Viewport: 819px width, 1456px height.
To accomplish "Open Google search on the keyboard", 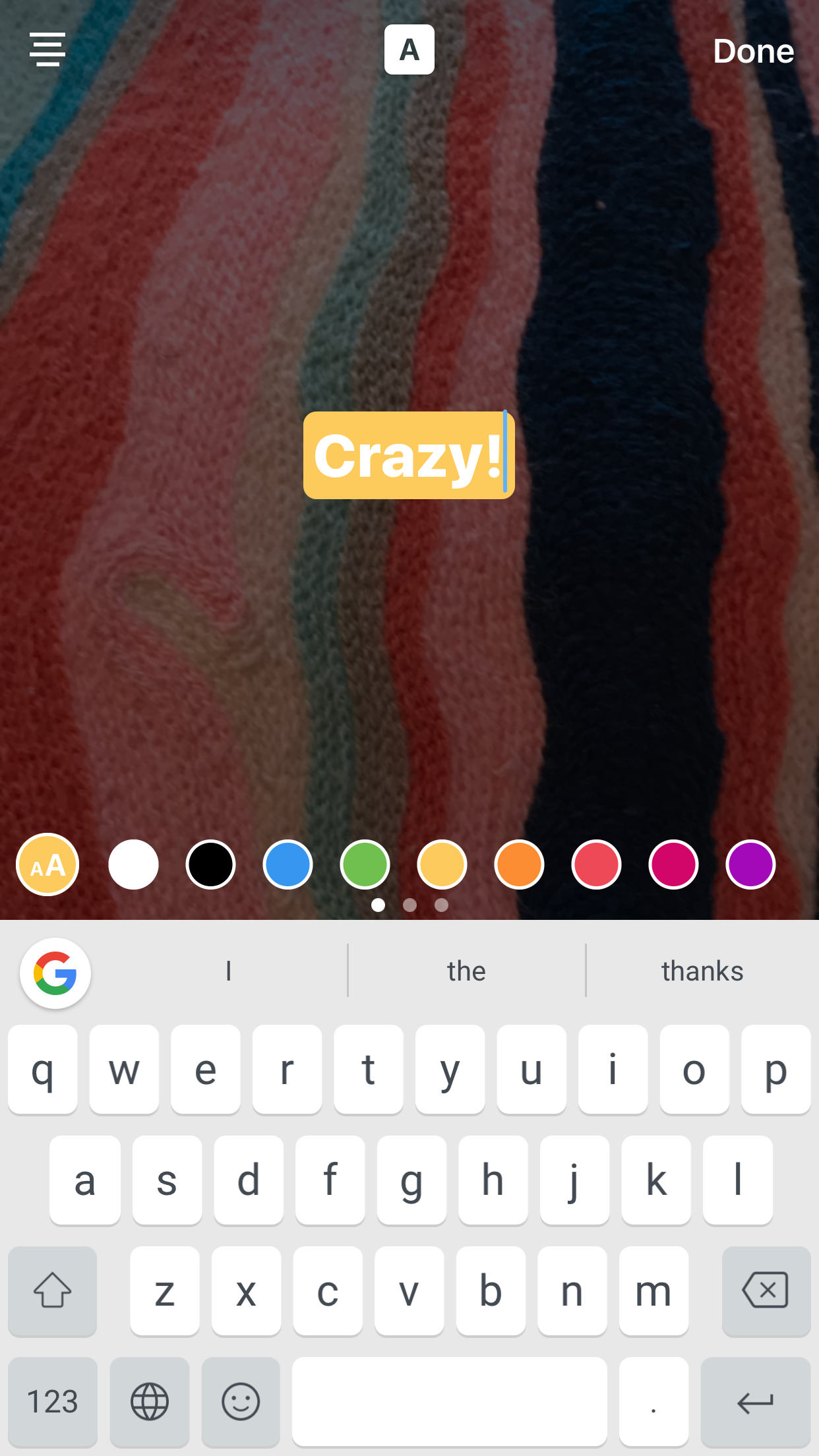I will coord(55,973).
